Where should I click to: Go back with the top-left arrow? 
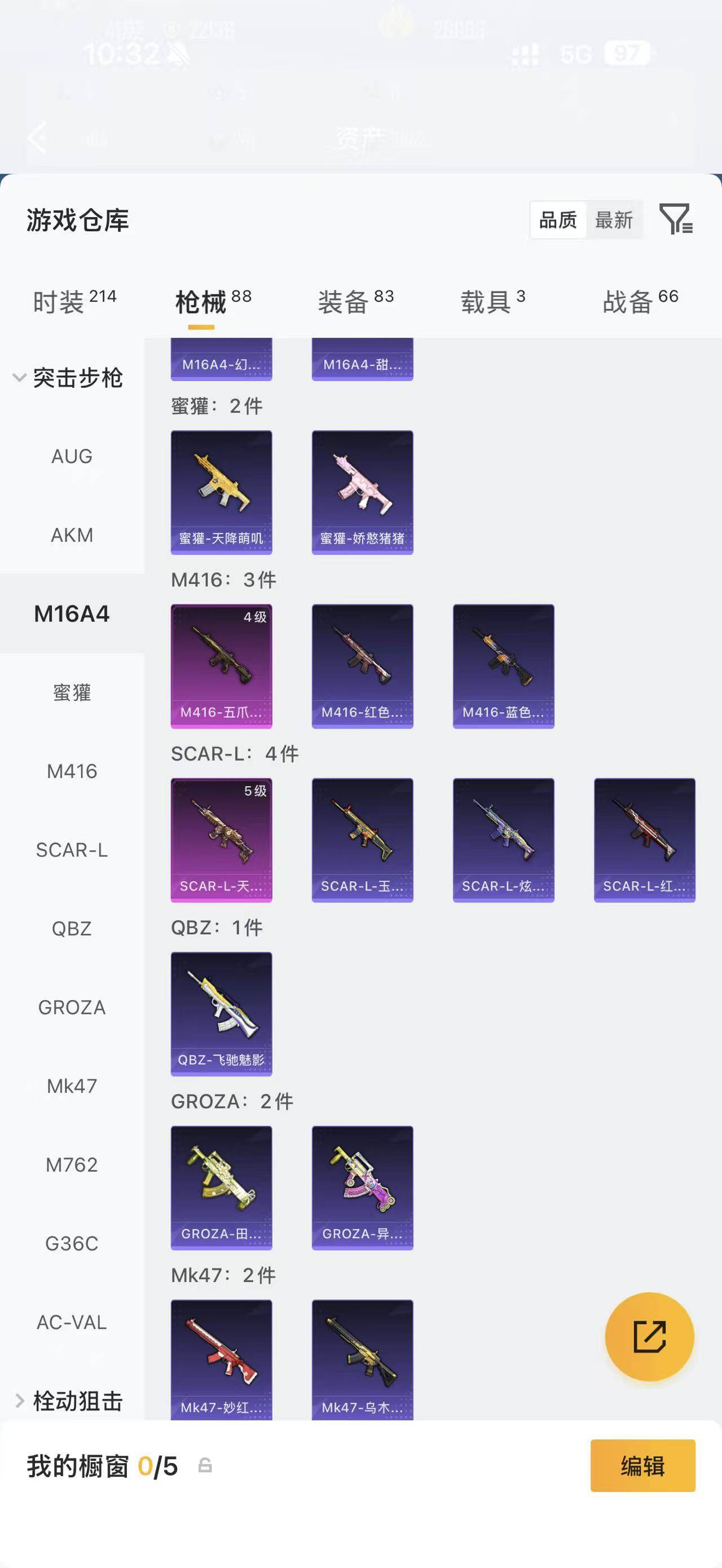tap(38, 137)
